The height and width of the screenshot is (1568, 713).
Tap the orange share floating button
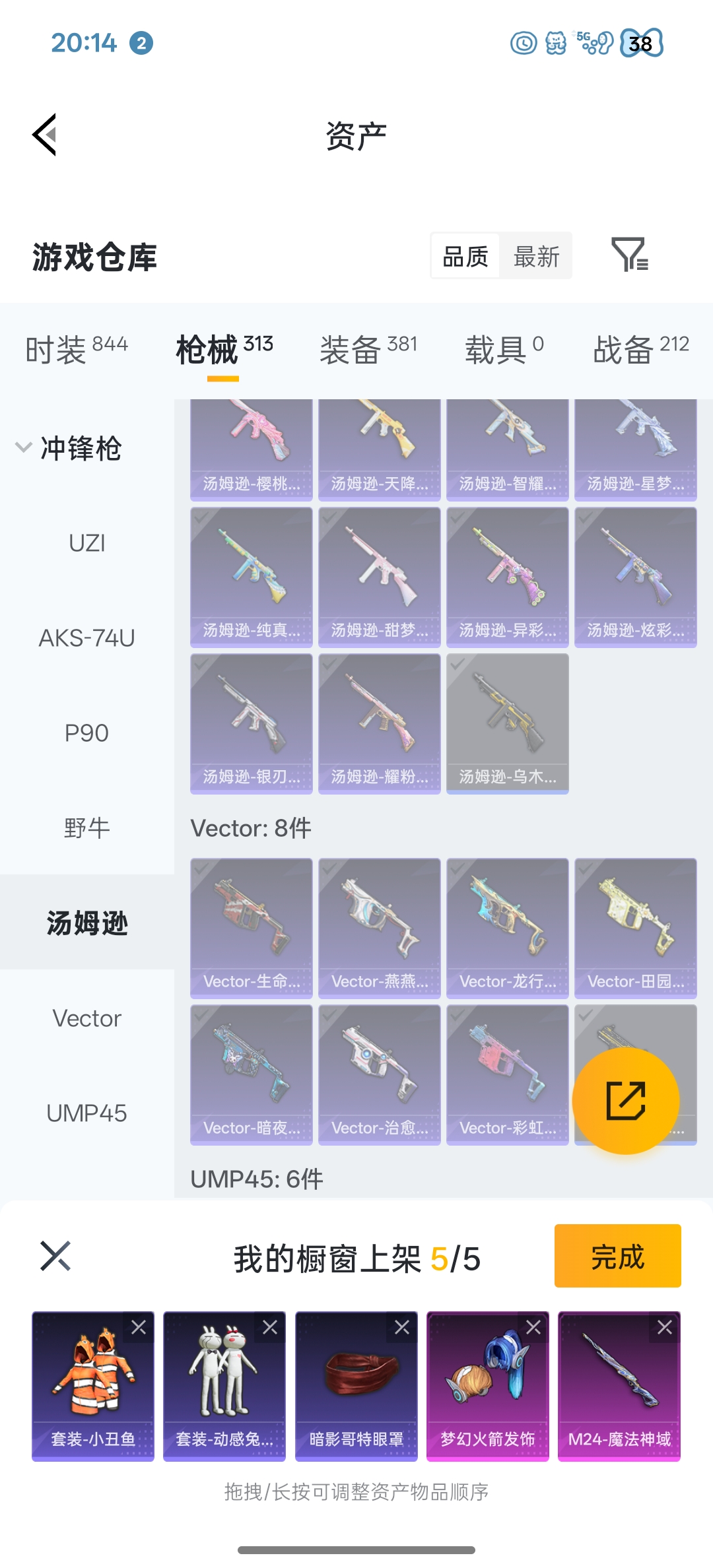(625, 1101)
